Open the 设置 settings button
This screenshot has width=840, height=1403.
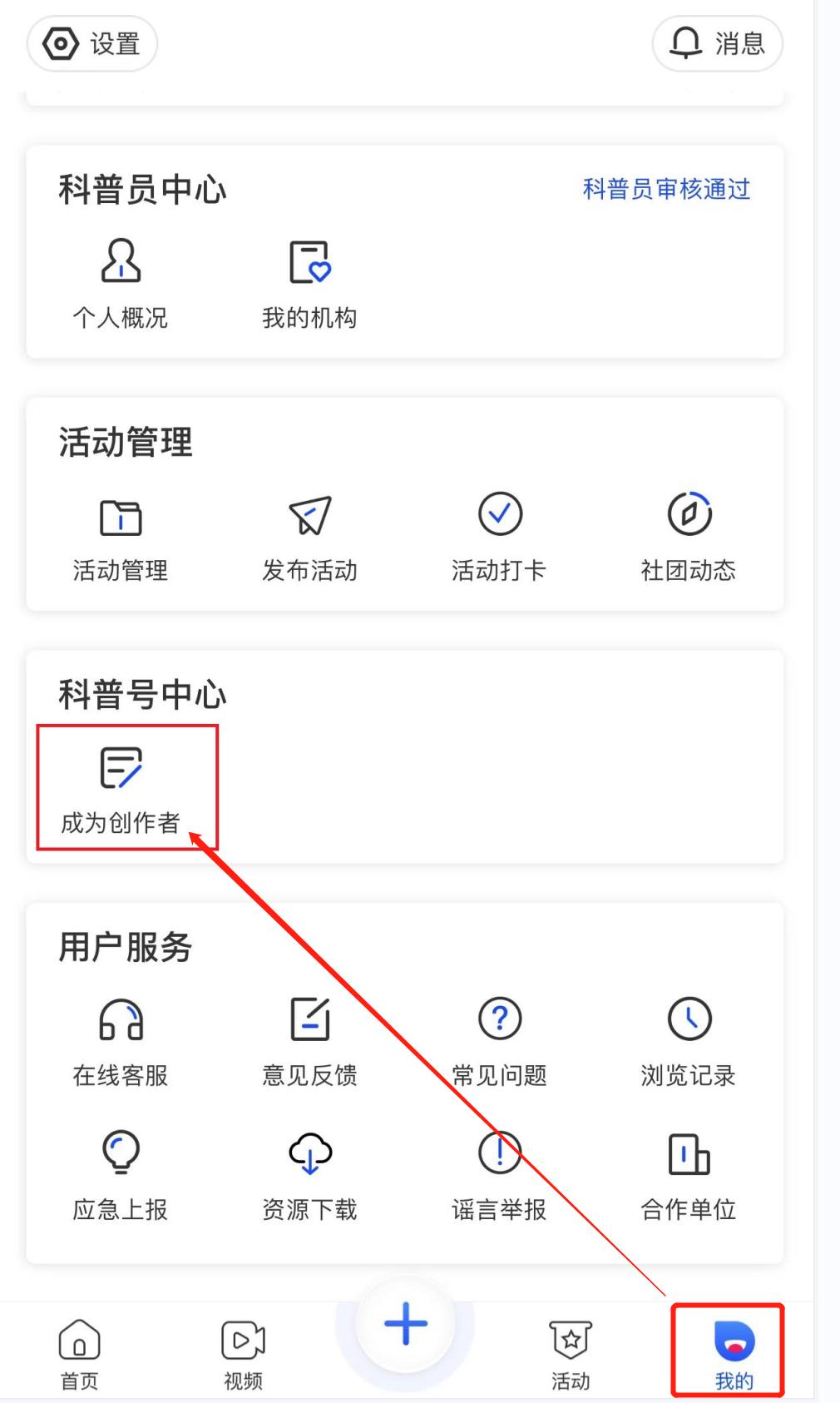92,43
